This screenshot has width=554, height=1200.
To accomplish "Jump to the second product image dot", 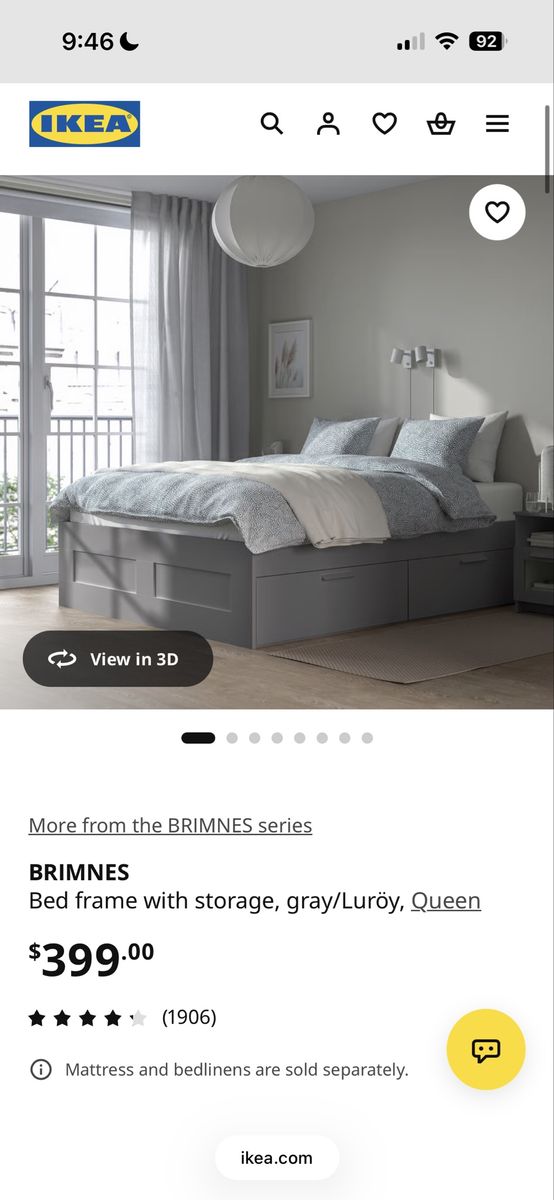I will (x=232, y=738).
